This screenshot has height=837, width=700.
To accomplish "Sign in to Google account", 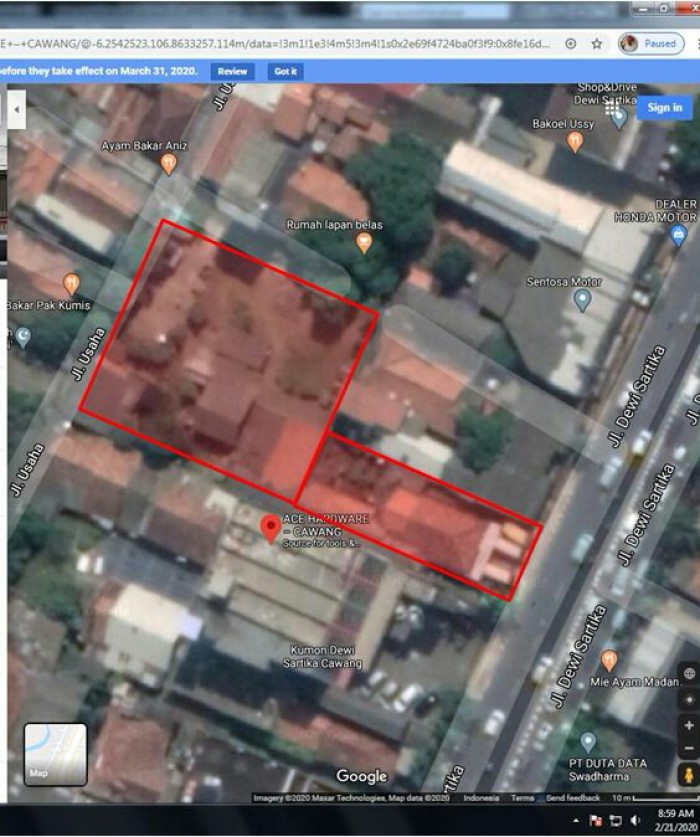I will 664,108.
